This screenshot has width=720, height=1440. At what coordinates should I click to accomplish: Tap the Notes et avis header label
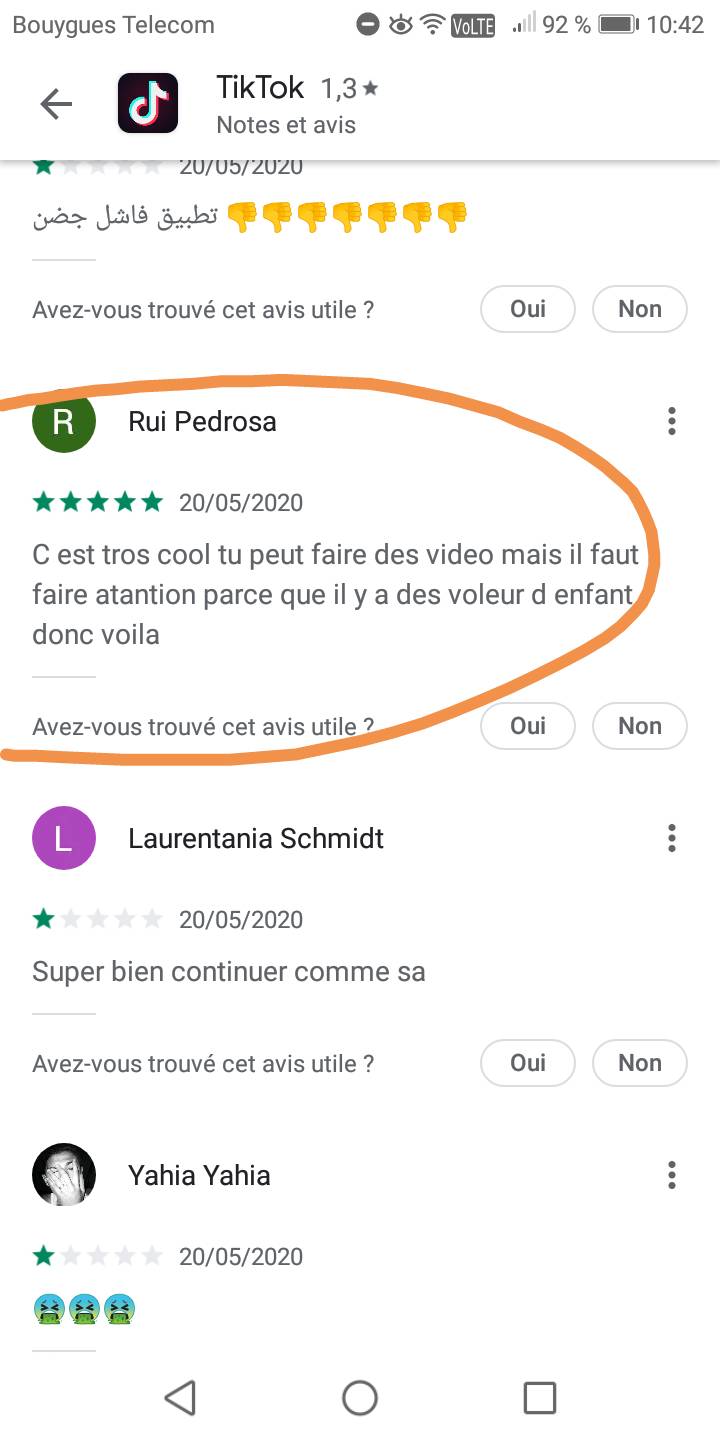287,124
